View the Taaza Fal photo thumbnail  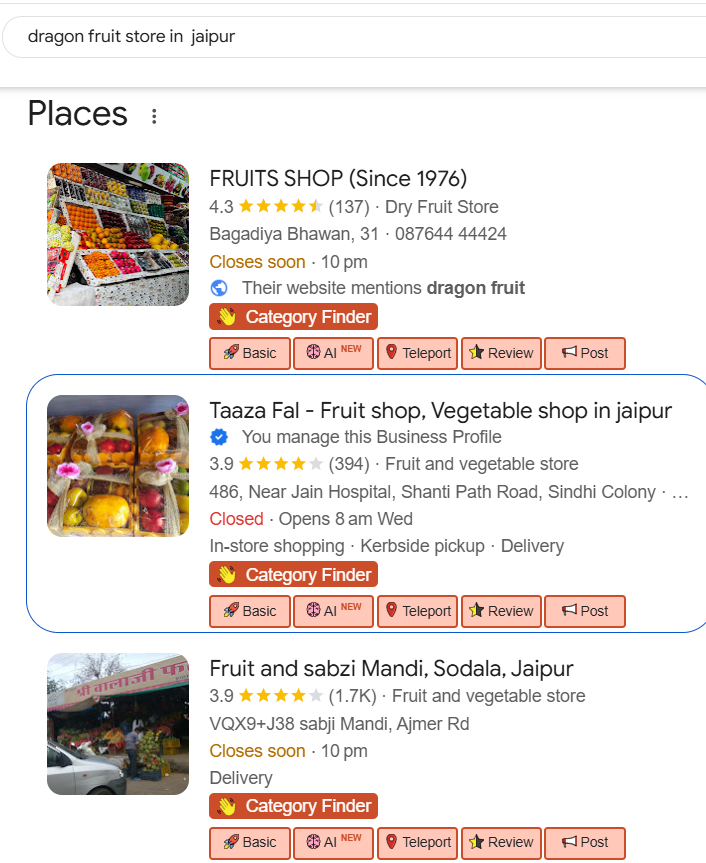[118, 466]
